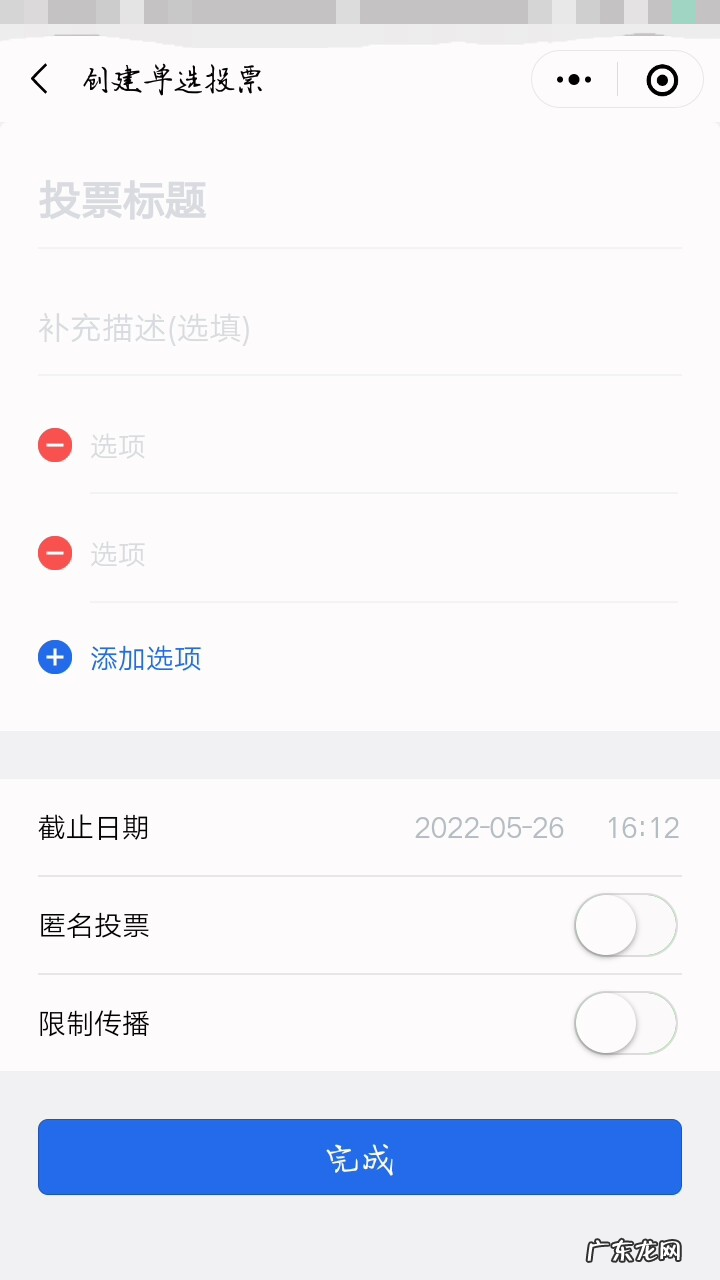Click the 添加选项 add option link
This screenshot has width=720, height=1280.
(x=146, y=658)
